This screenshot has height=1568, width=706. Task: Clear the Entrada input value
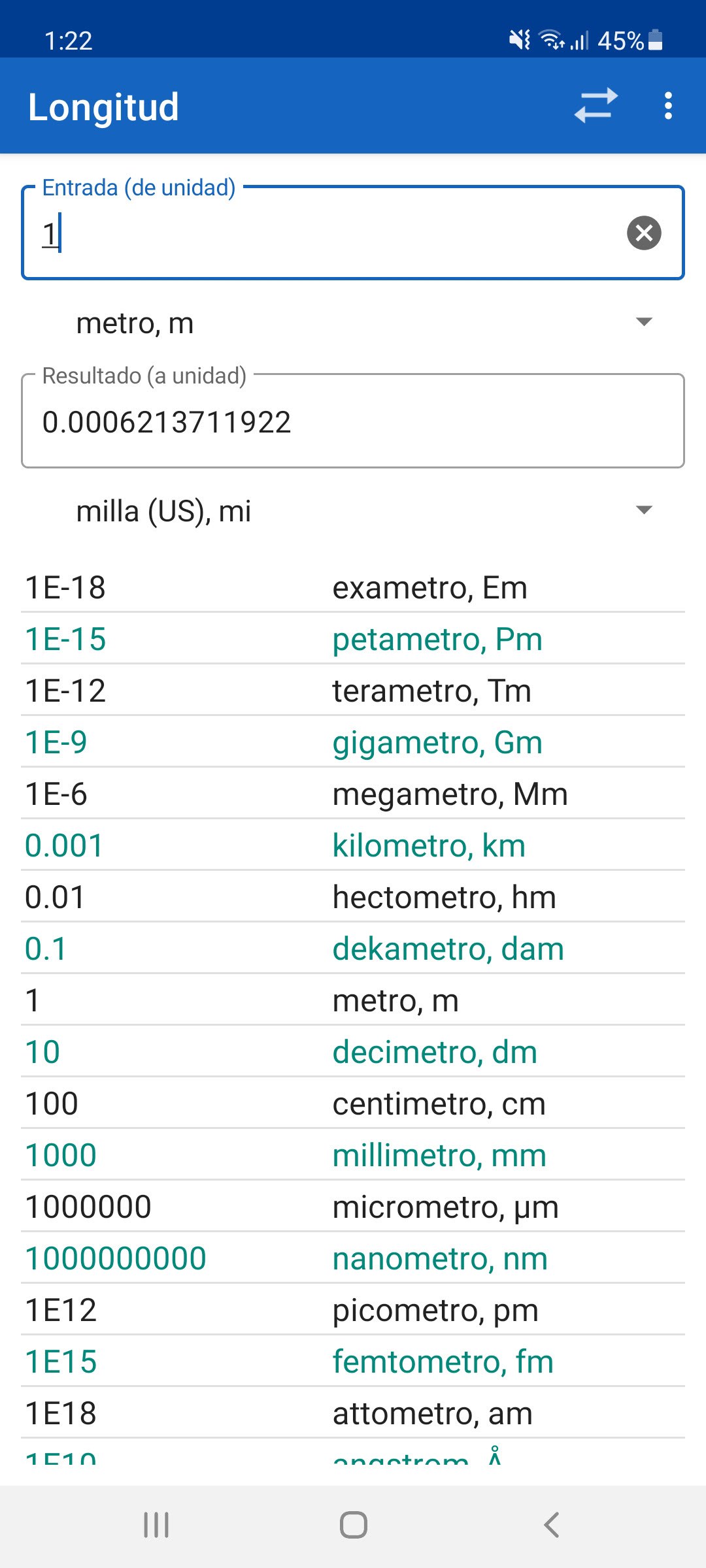(644, 233)
